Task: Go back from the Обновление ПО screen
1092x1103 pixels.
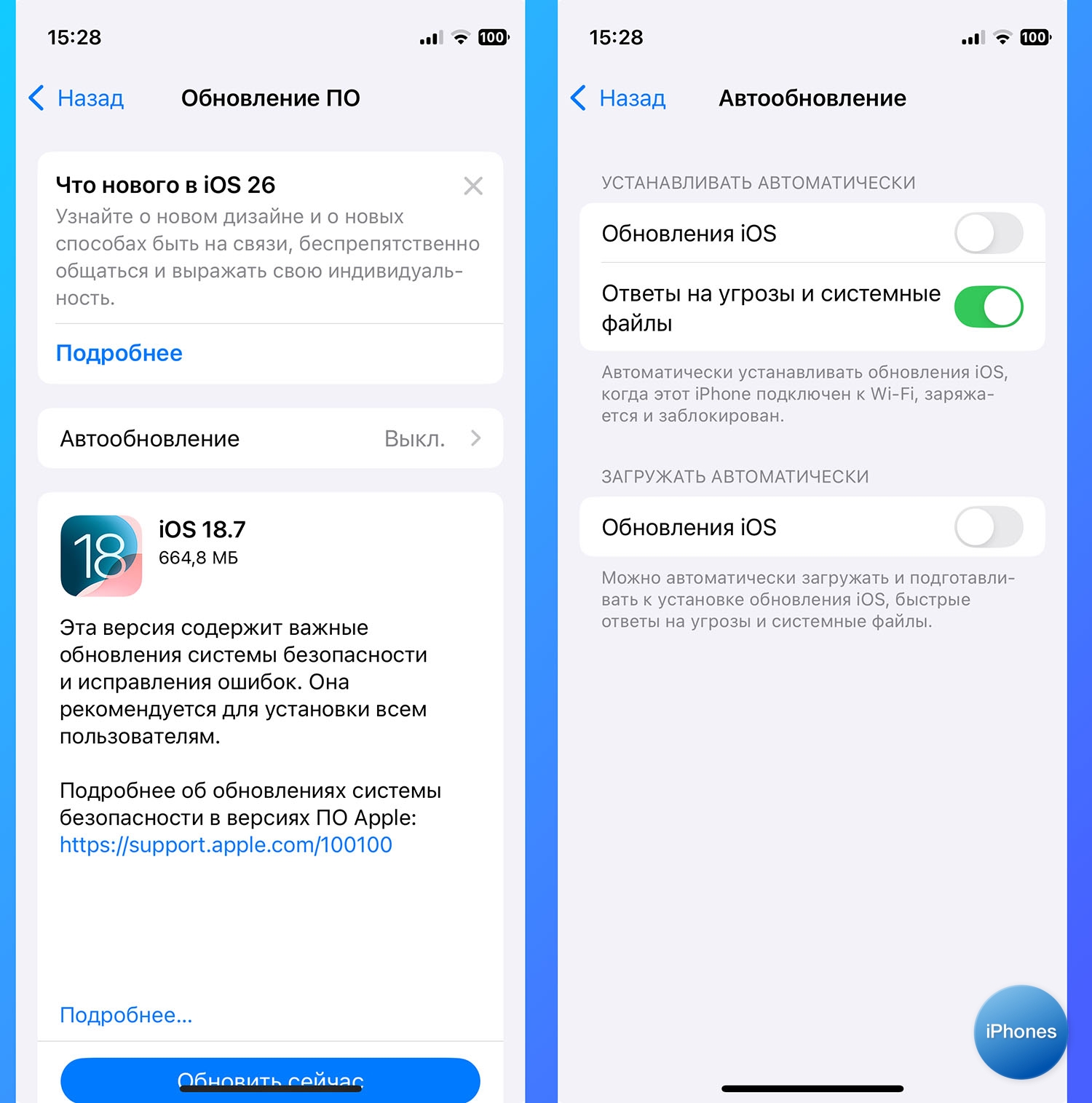Action: click(77, 98)
